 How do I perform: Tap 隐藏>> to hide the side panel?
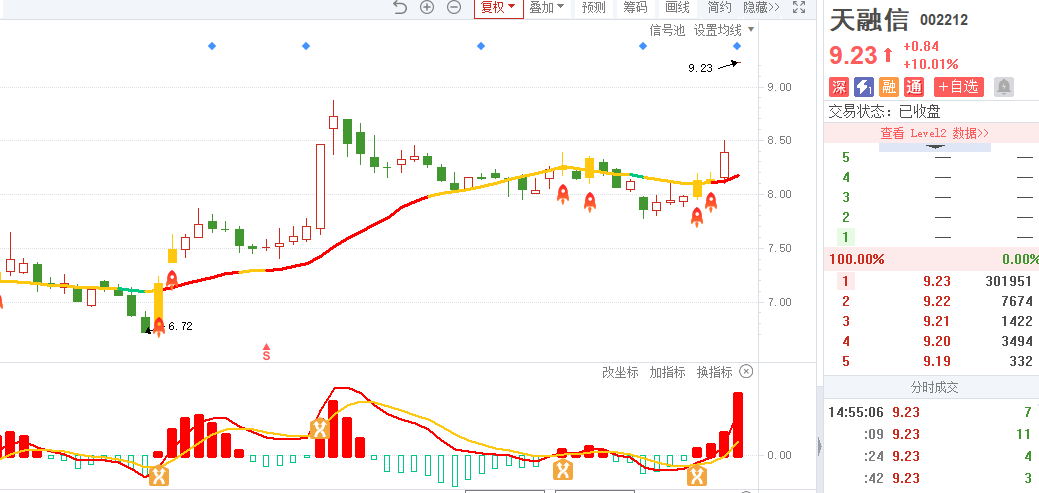coord(761,7)
